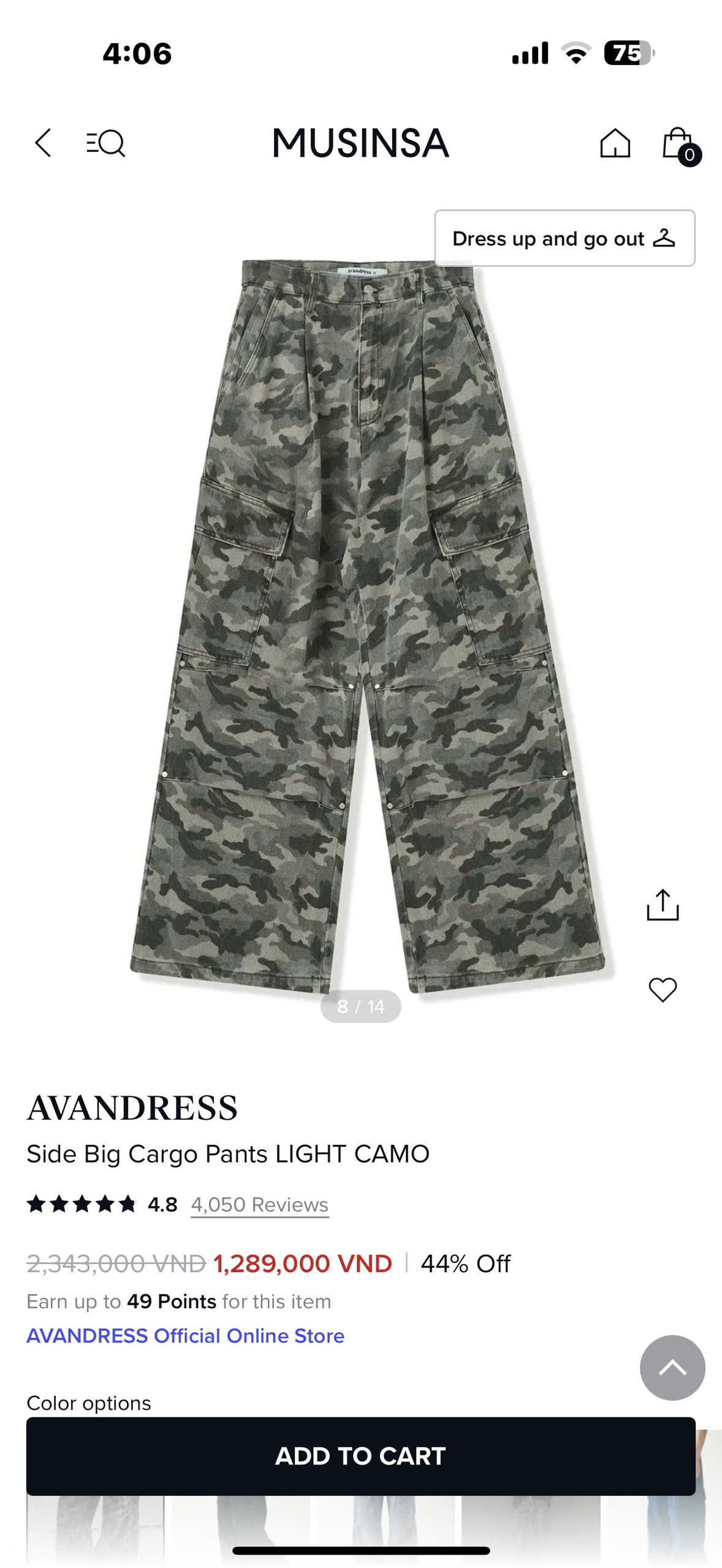Open the 4,050 Reviews link

[259, 1204]
